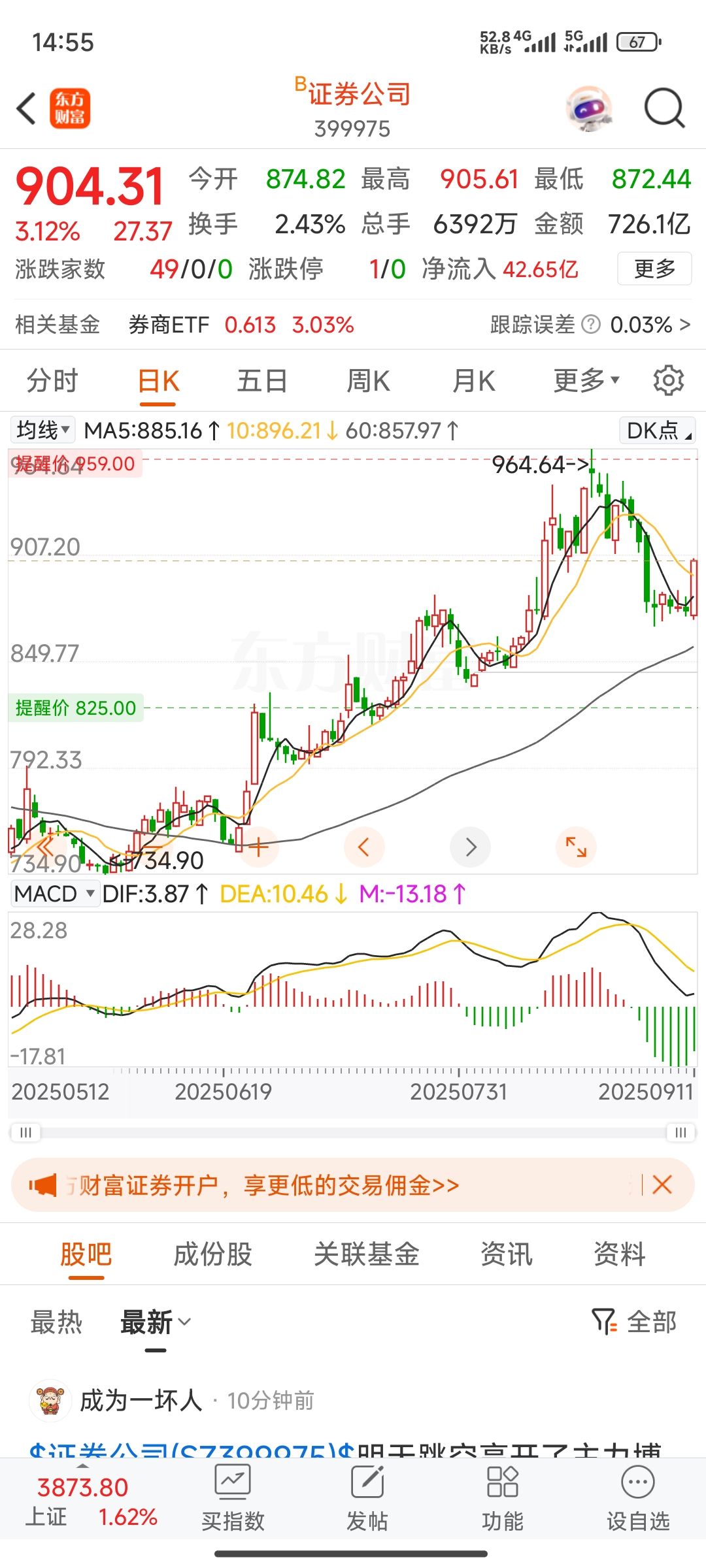
Task: Go back using the top-left arrow
Action: 26,108
